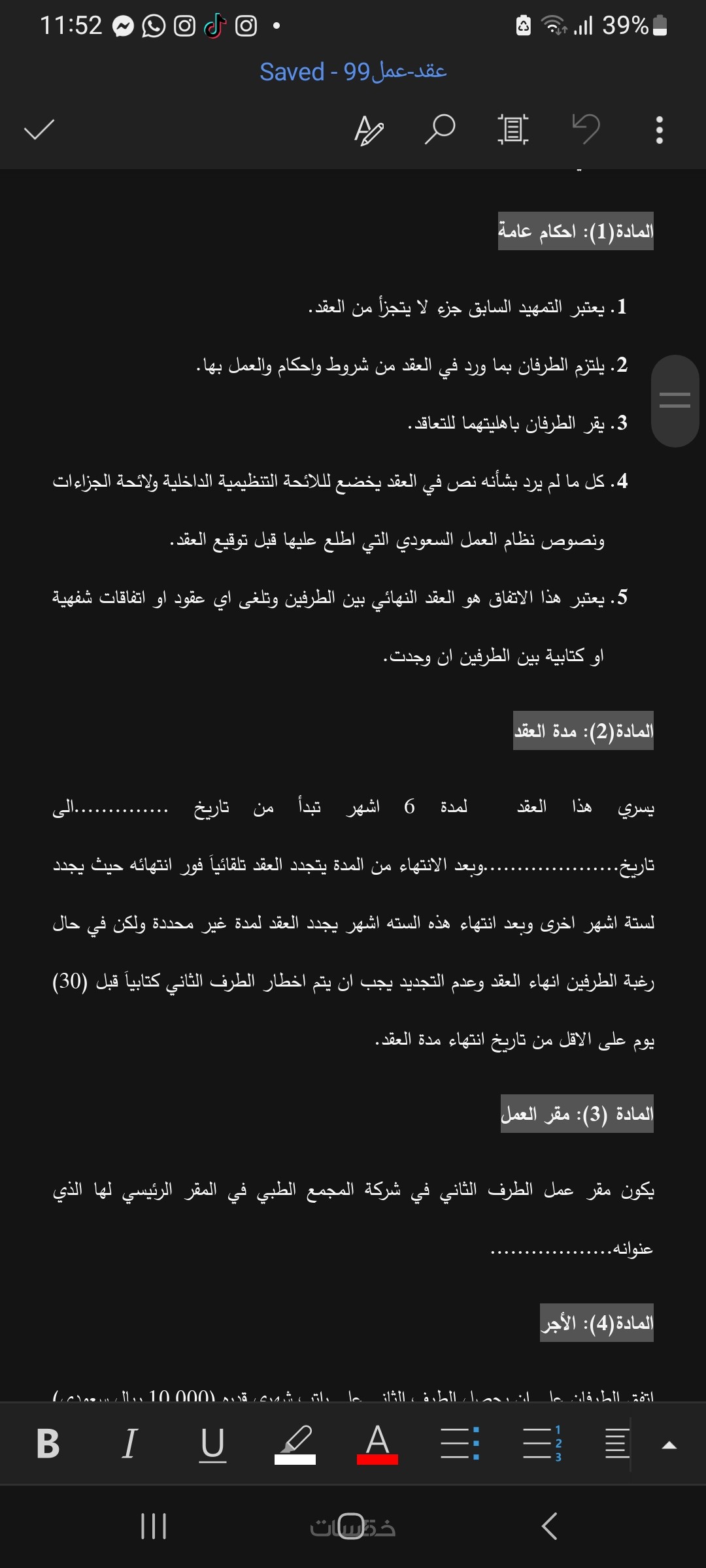The image size is (706, 1568).
Task: Tap the paragraph alignment button
Action: point(616,1443)
